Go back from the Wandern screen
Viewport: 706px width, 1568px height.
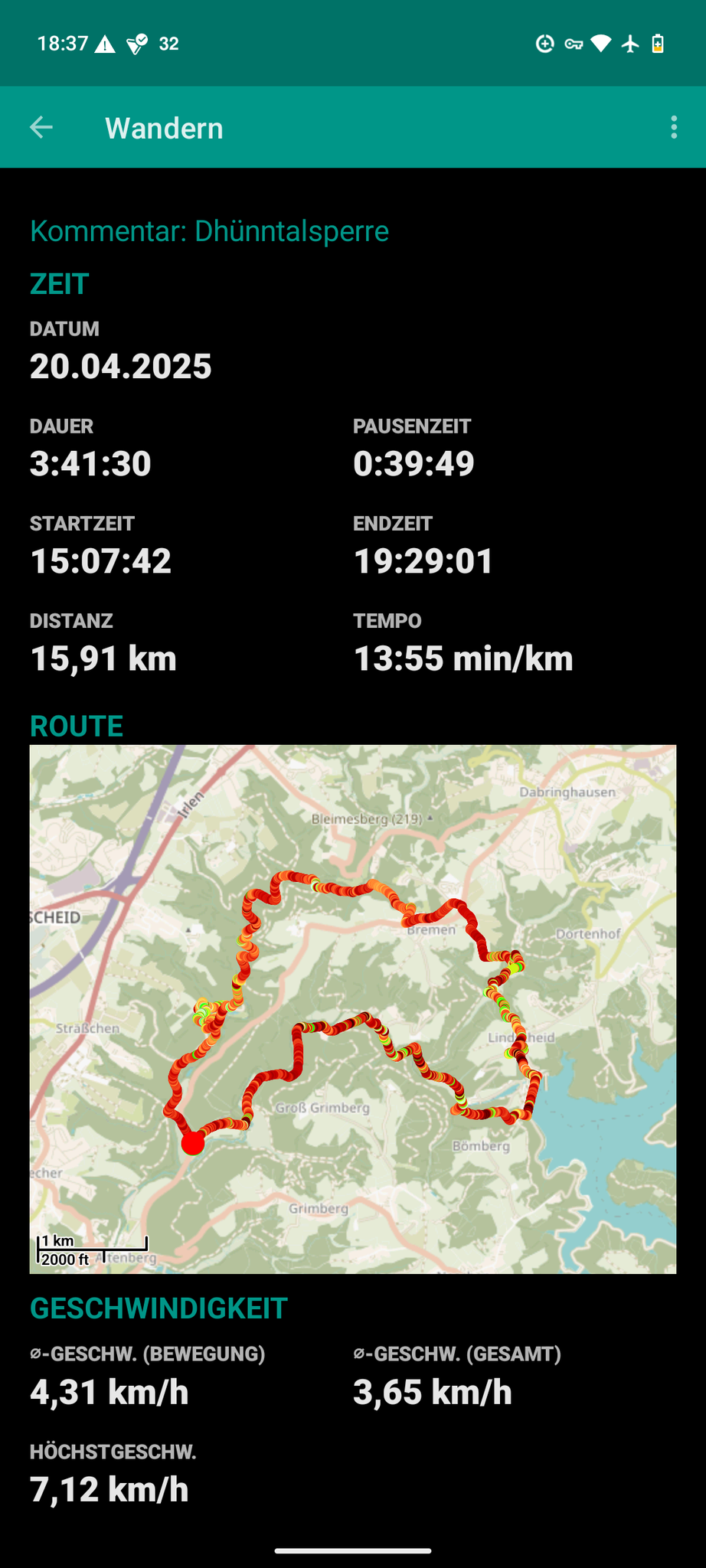(x=41, y=127)
